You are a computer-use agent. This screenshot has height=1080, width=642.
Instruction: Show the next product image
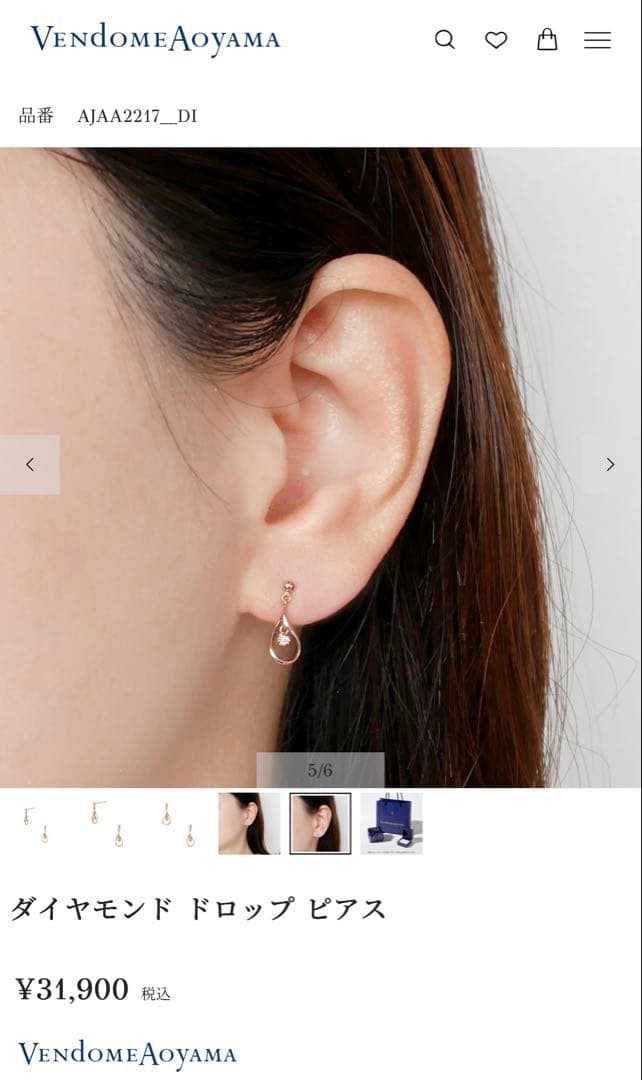click(610, 464)
